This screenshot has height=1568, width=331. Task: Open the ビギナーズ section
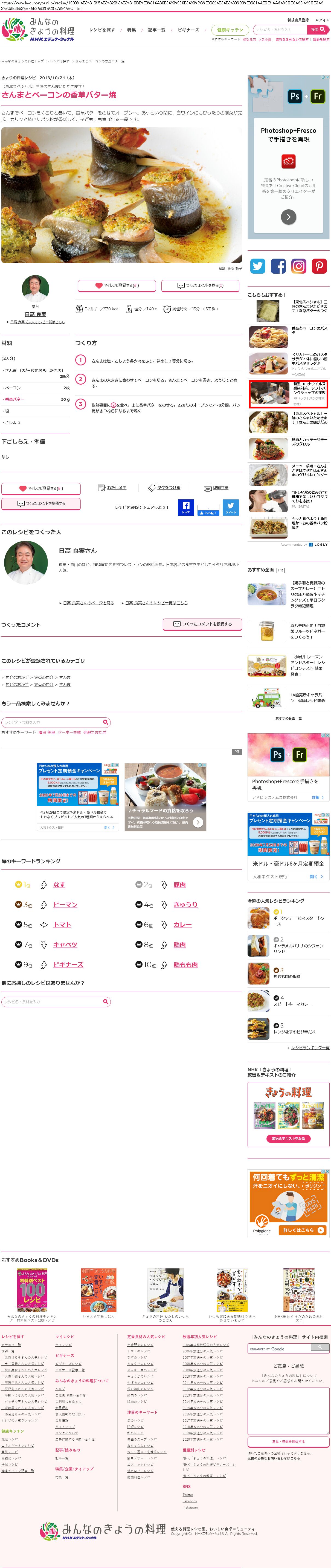tap(188, 30)
